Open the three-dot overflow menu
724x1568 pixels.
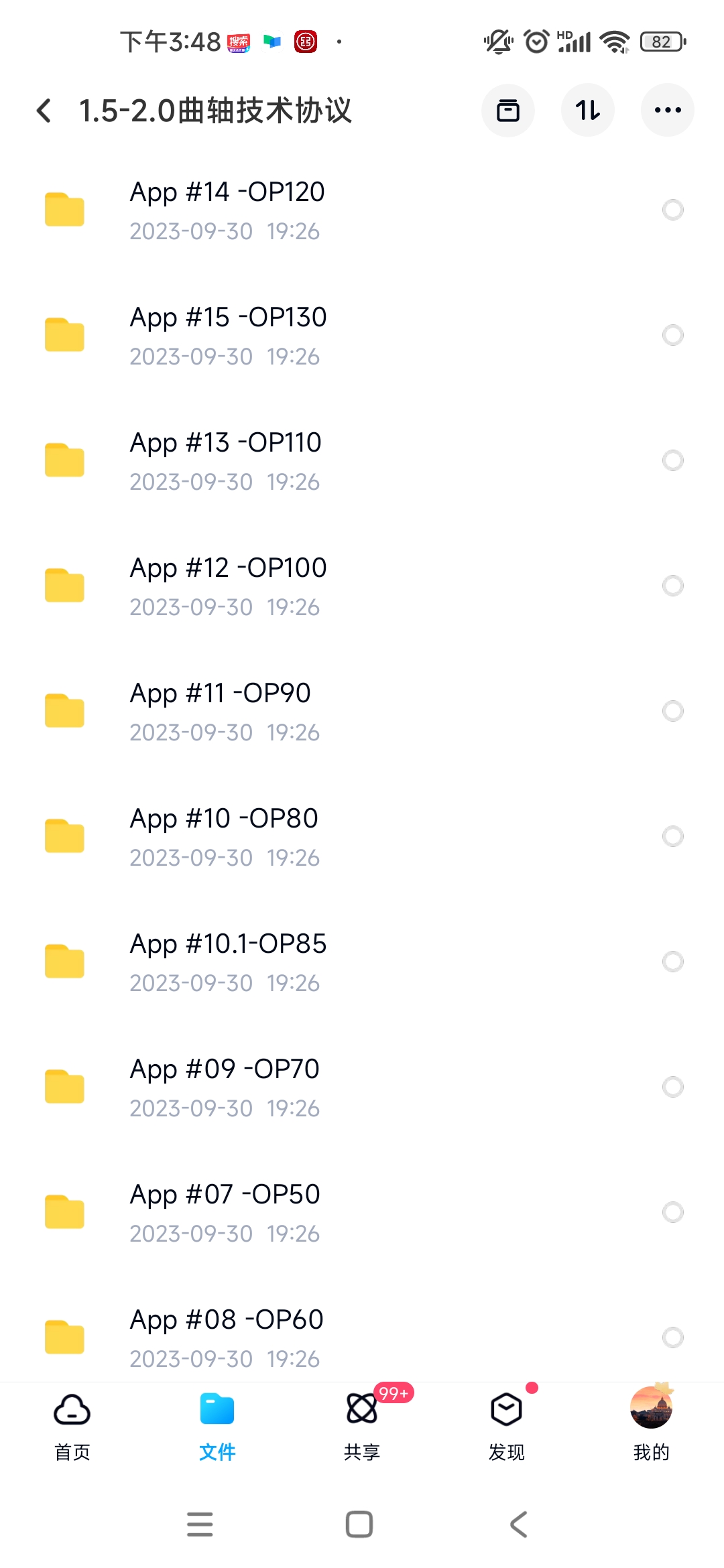(667, 110)
